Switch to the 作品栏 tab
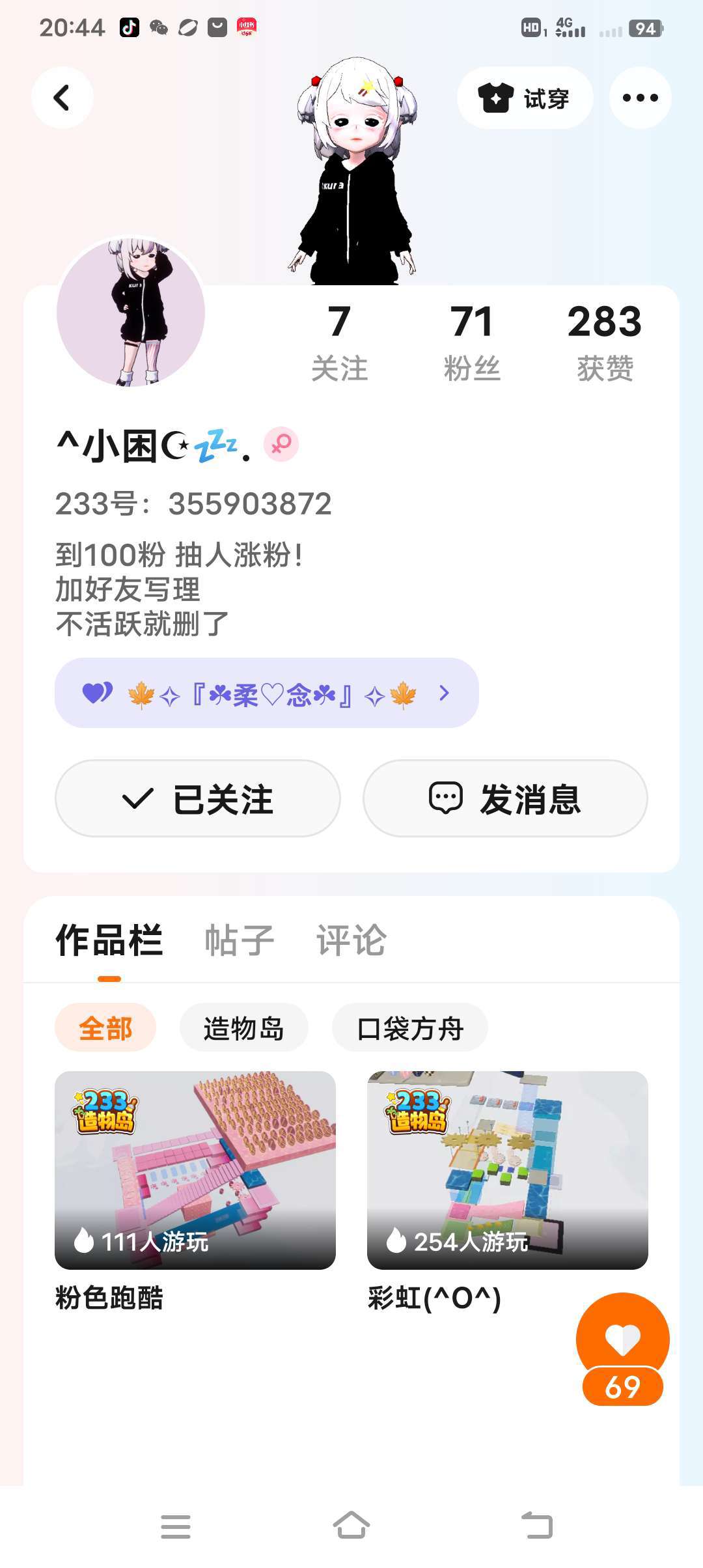This screenshot has height=1568, width=703. pos(109,940)
